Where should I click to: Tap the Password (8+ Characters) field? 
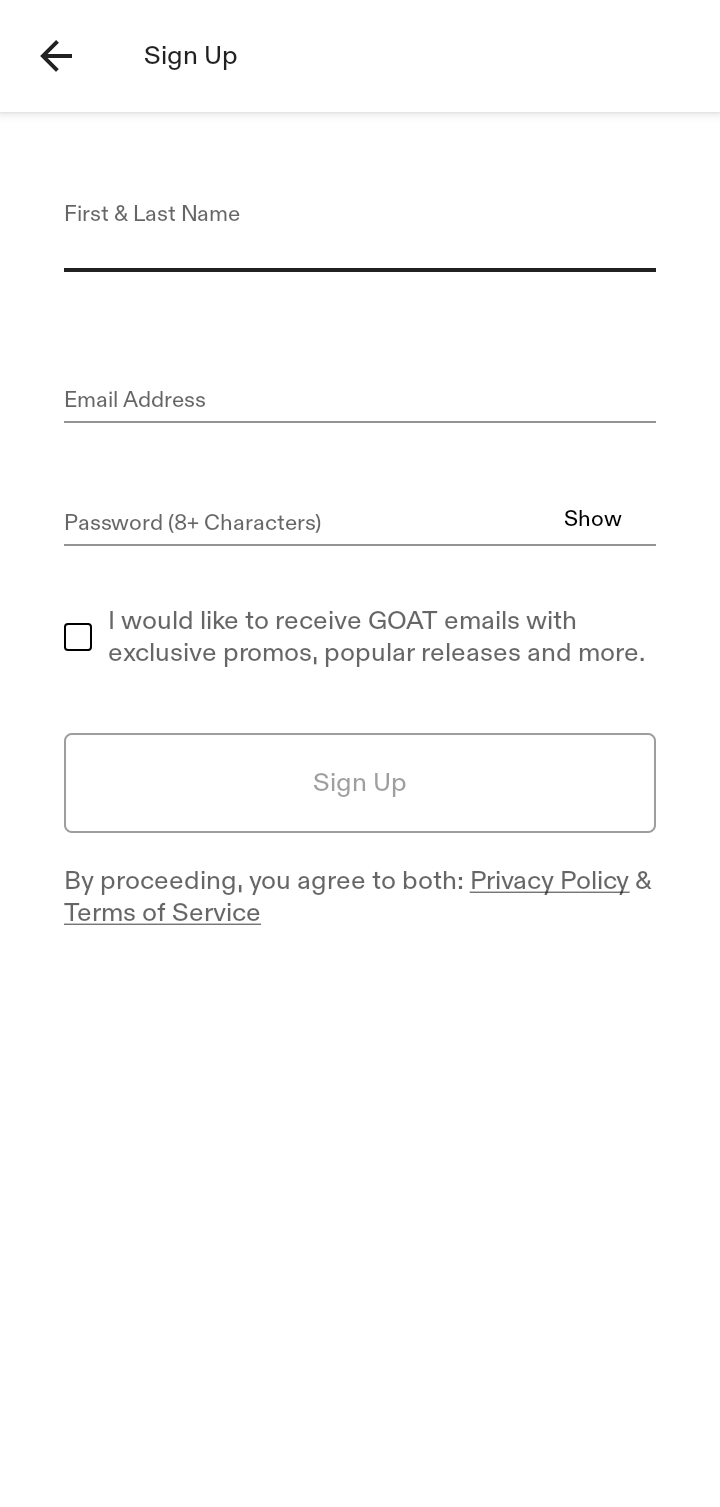pos(304,522)
